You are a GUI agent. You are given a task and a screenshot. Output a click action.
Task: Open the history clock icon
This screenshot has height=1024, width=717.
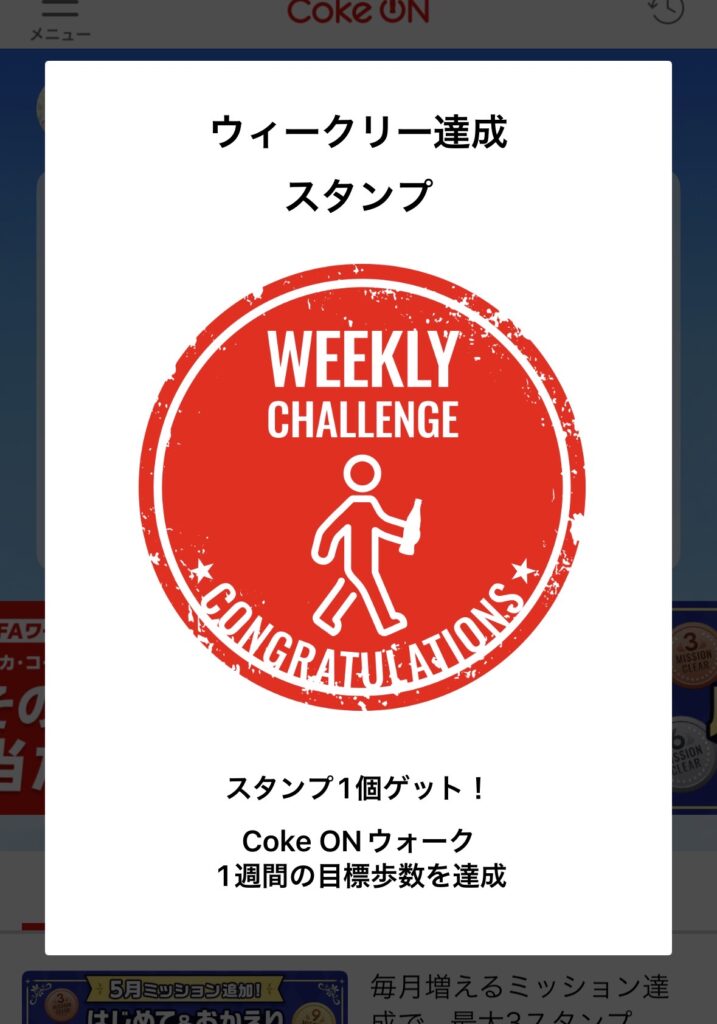pyautogui.click(x=666, y=10)
